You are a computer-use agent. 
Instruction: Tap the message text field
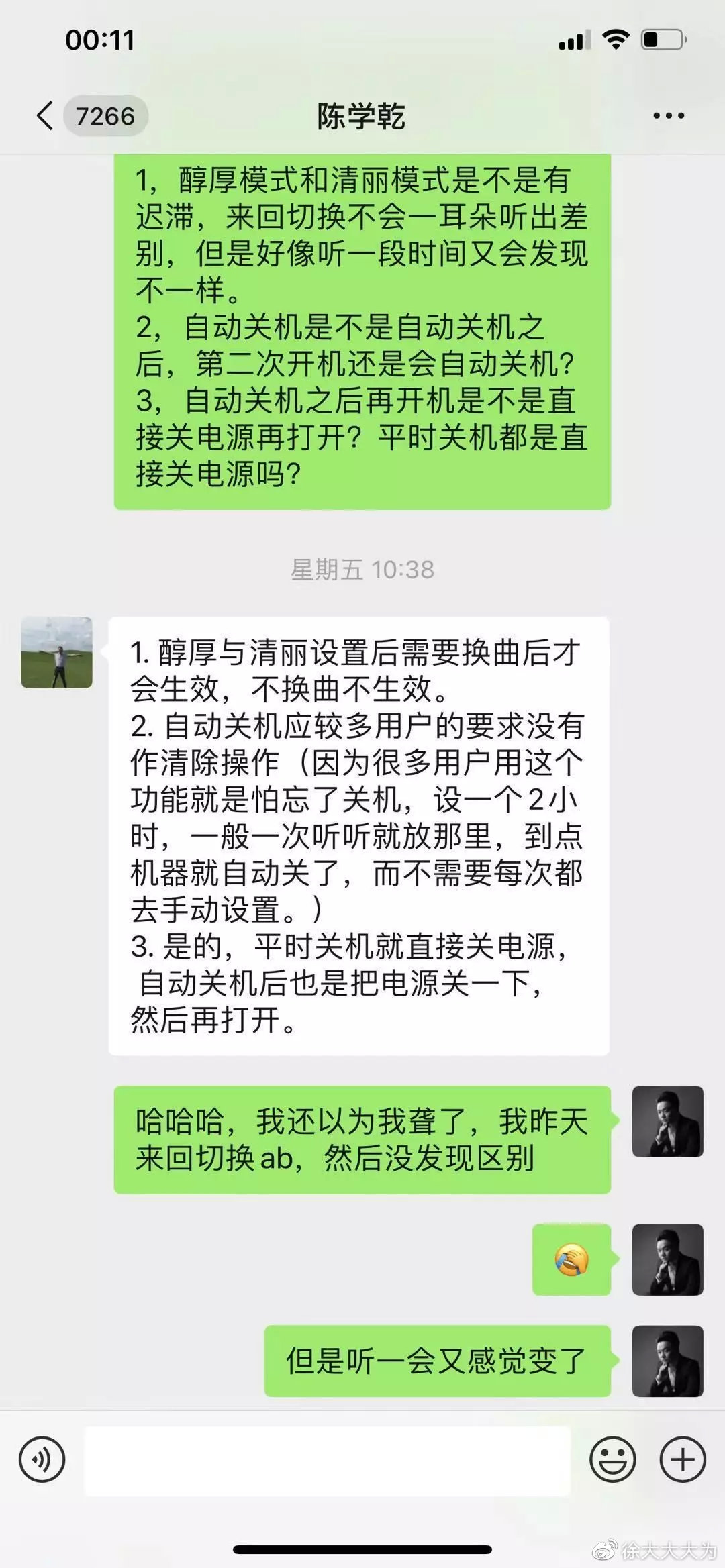click(327, 1459)
